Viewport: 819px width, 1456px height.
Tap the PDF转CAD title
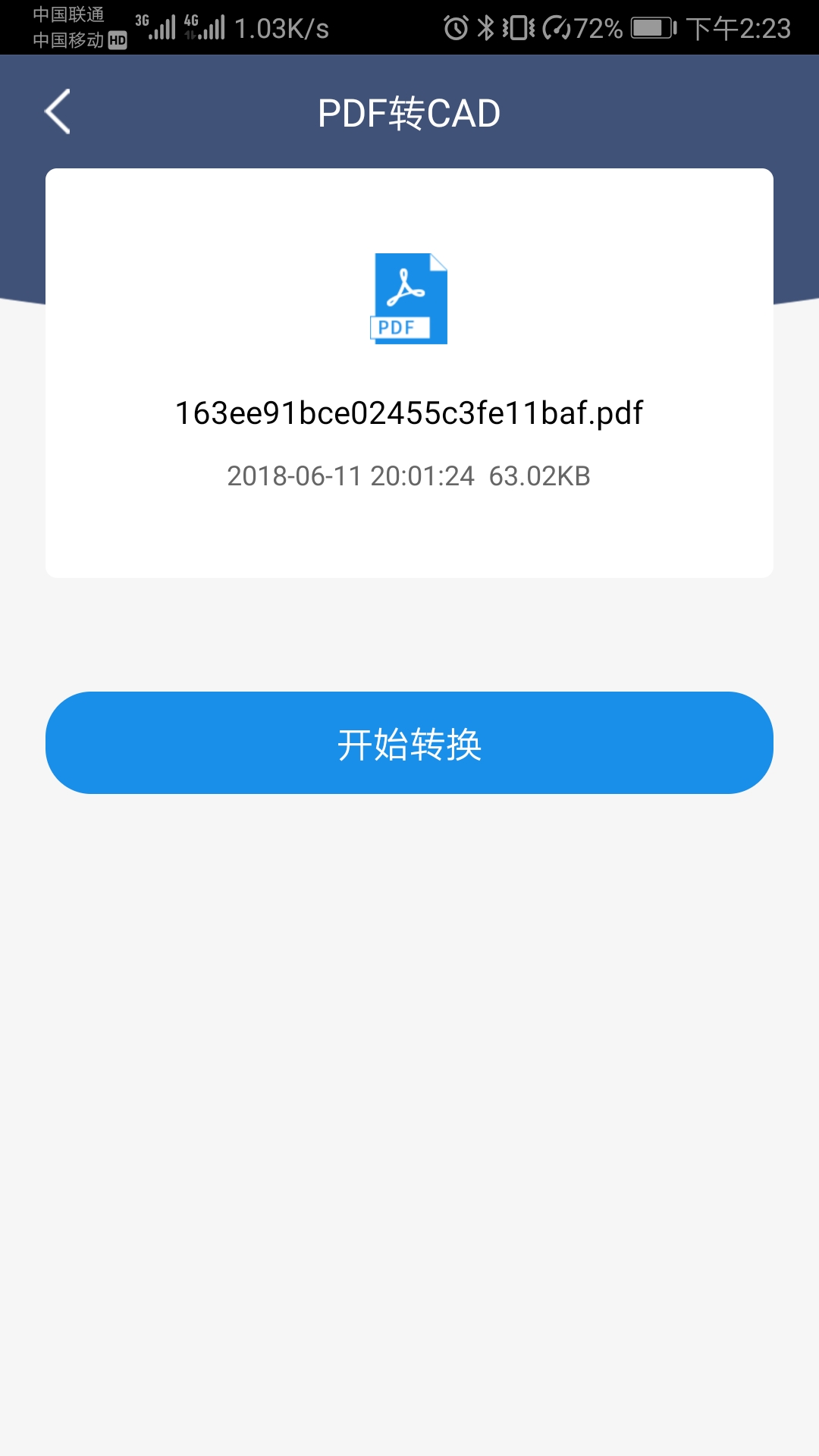point(409,111)
